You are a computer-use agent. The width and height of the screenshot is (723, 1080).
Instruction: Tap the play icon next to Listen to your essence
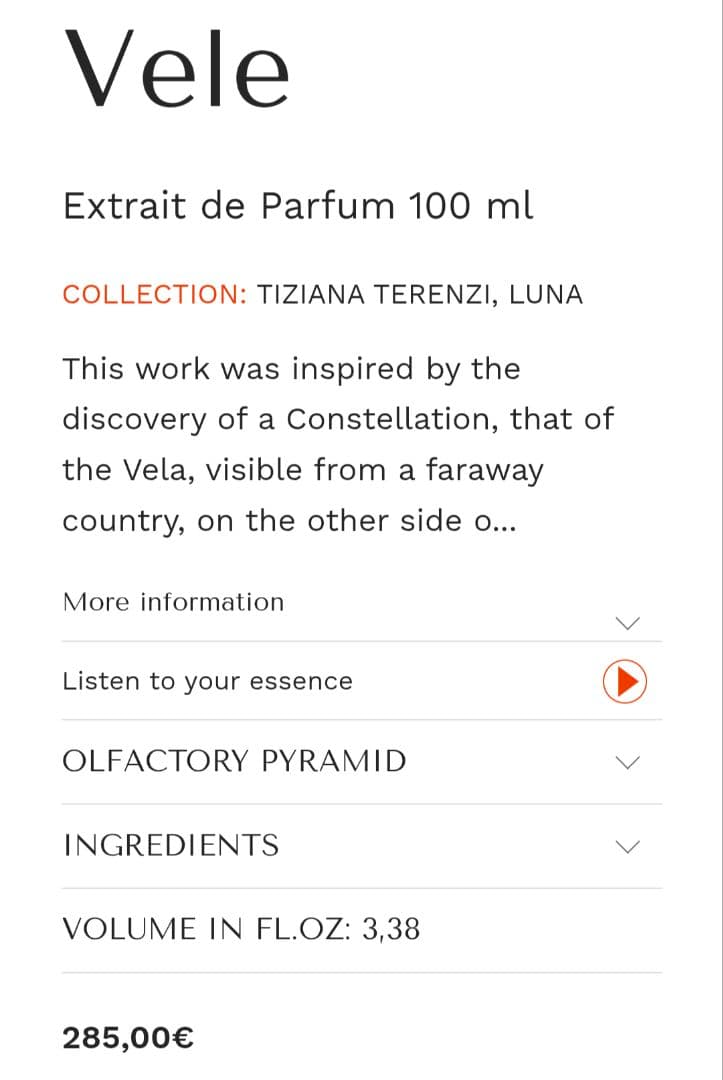pos(624,681)
